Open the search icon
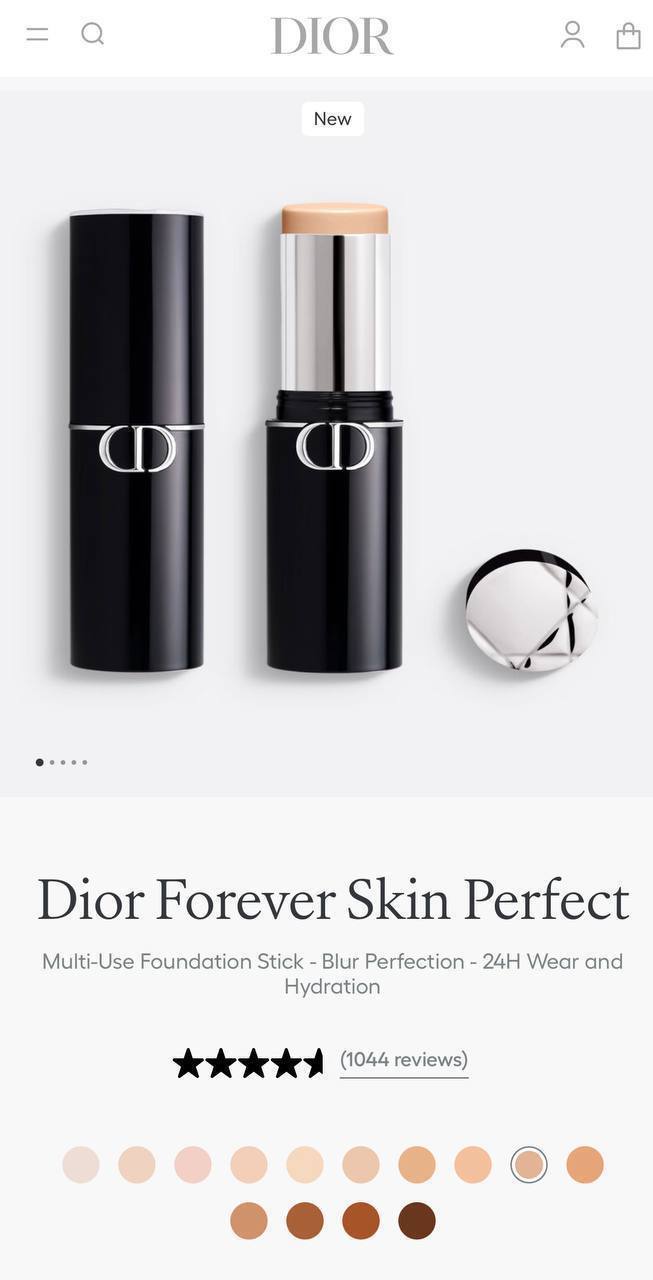Viewport: 653px width, 1280px height. 92,35
